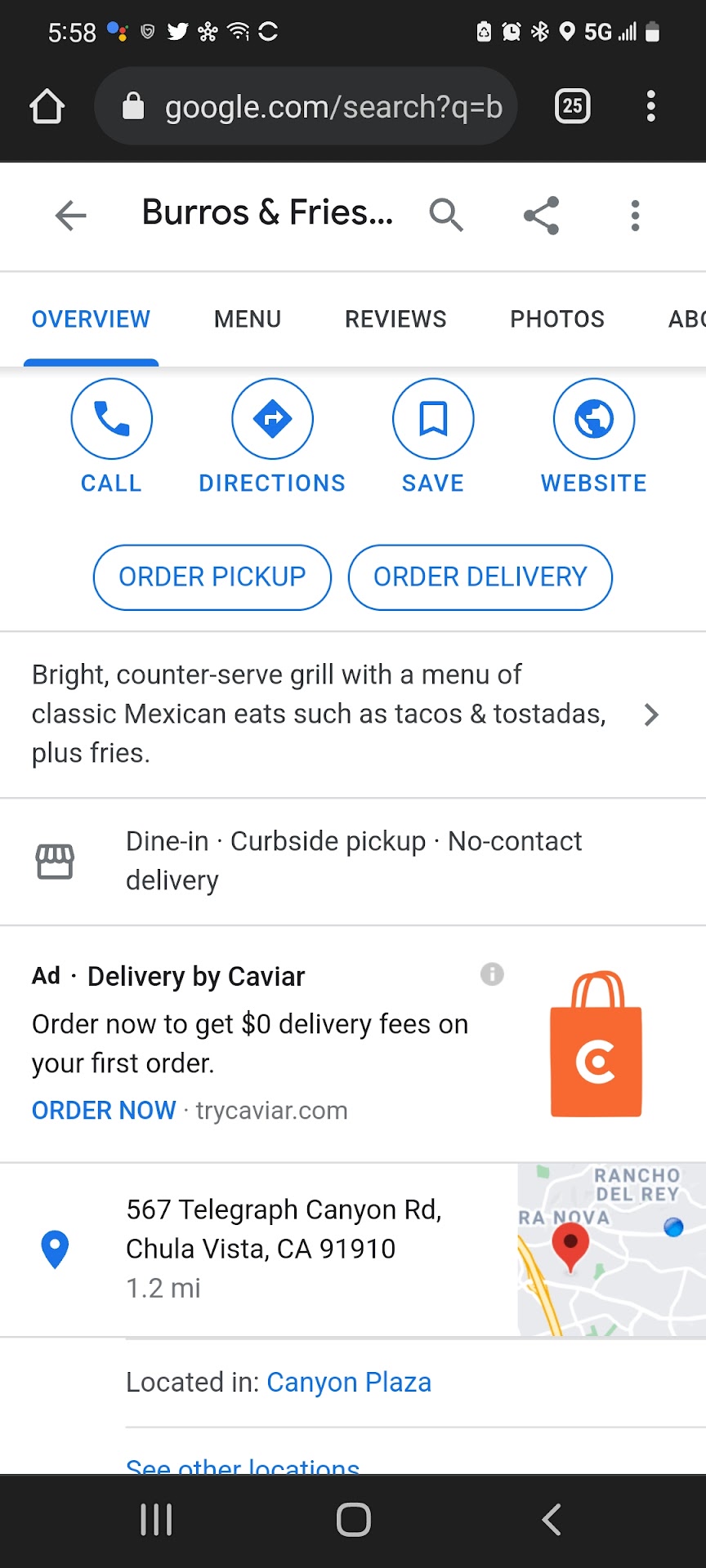Image resolution: width=706 pixels, height=1568 pixels.
Task: Open the listing's three-dot overflow menu
Action: [x=635, y=216]
